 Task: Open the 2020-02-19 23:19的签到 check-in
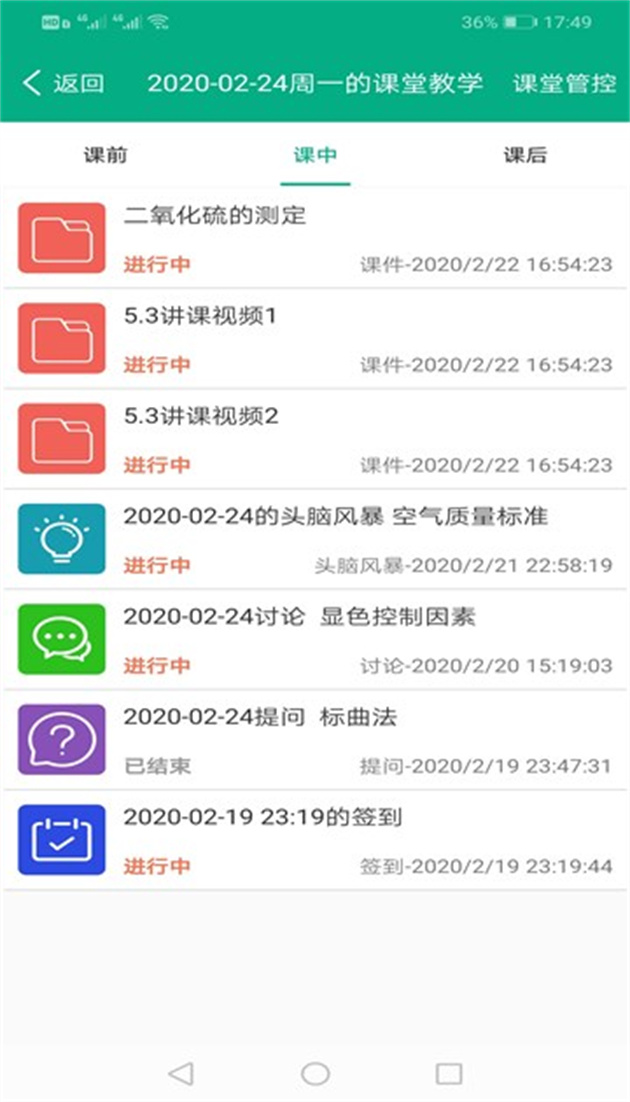pyautogui.click(x=315, y=839)
